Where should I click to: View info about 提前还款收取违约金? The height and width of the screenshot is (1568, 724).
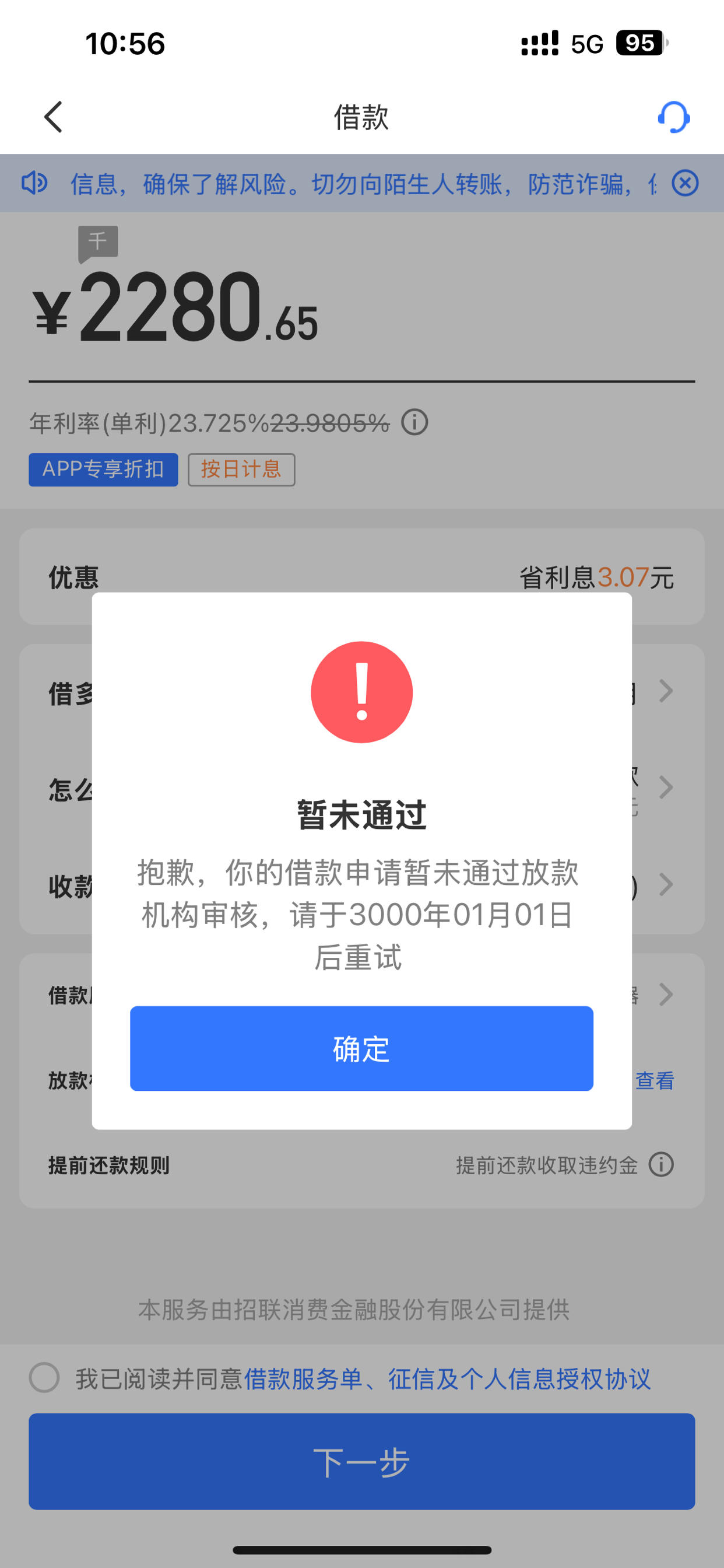[x=660, y=1165]
